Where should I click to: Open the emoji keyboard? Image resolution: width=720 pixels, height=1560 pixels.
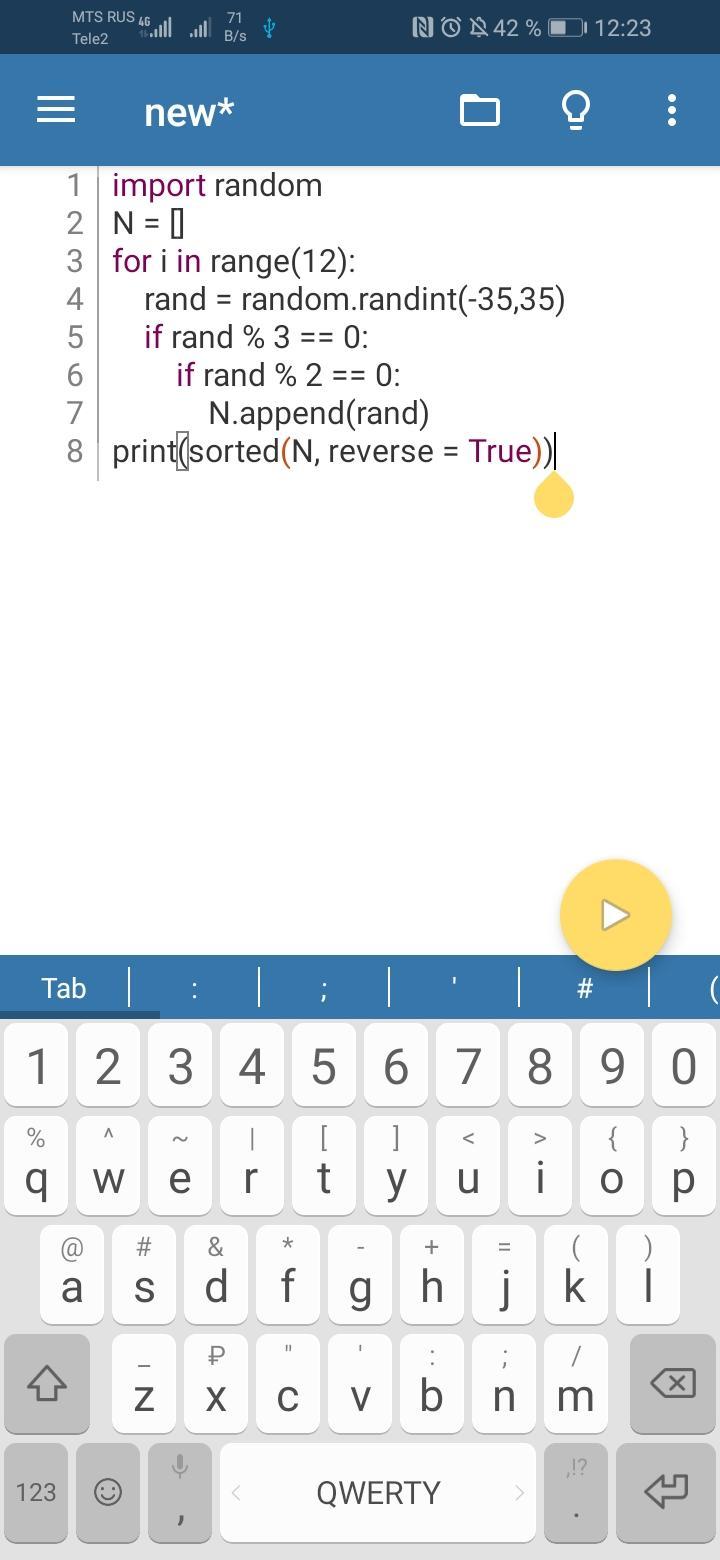(x=108, y=1492)
